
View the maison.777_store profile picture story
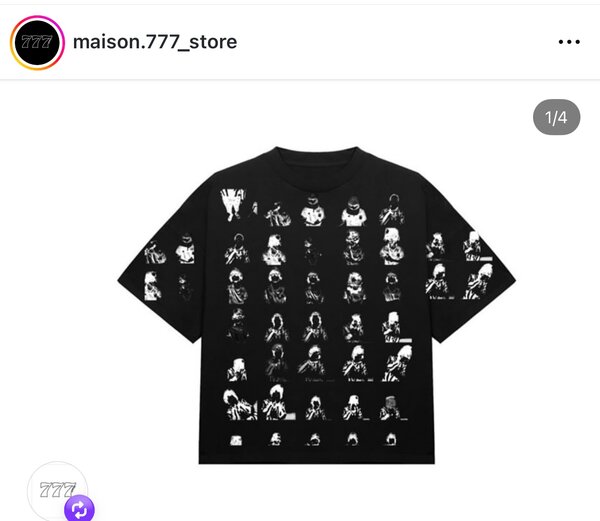(x=37, y=42)
